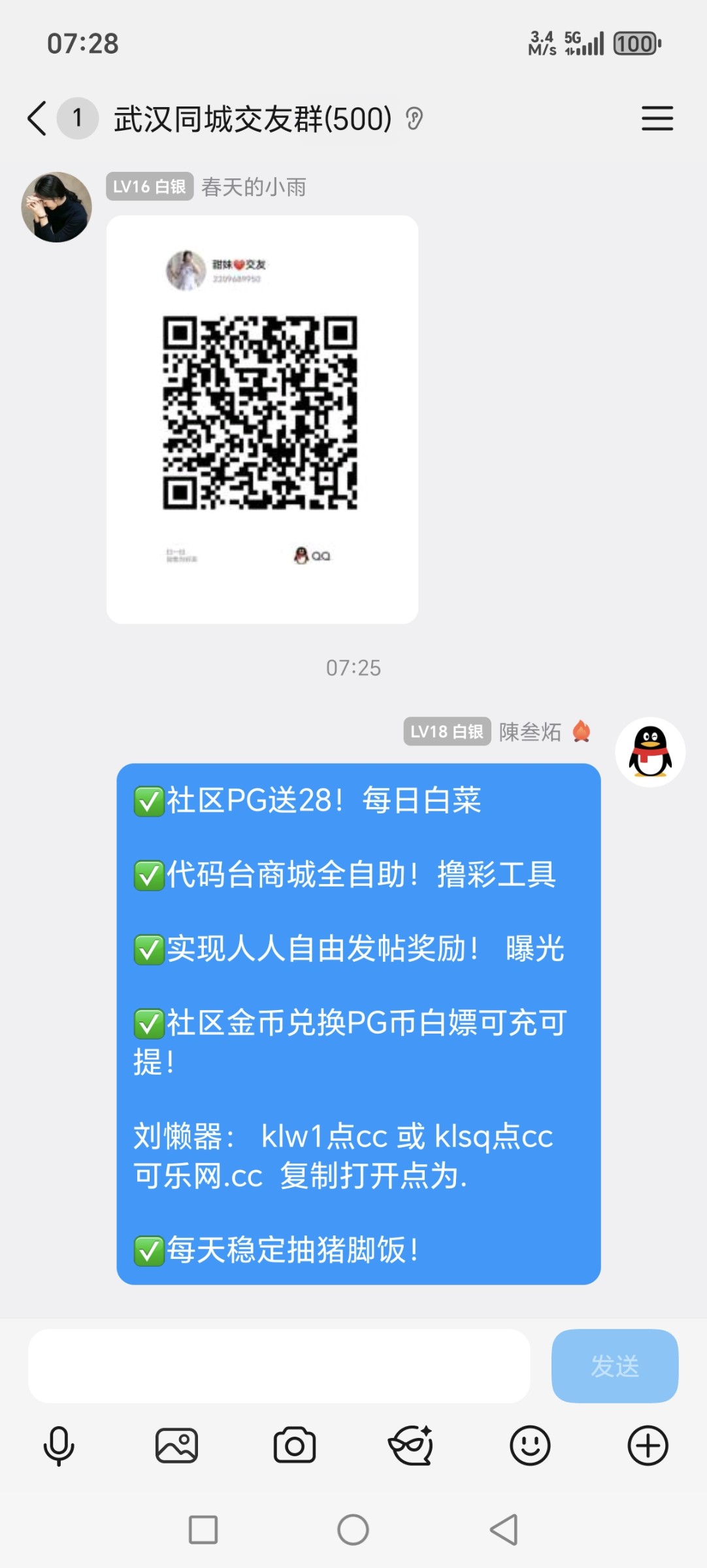Viewport: 707px width, 1568px height.
Task: Tap the back arrow to leave chat
Action: click(x=36, y=120)
